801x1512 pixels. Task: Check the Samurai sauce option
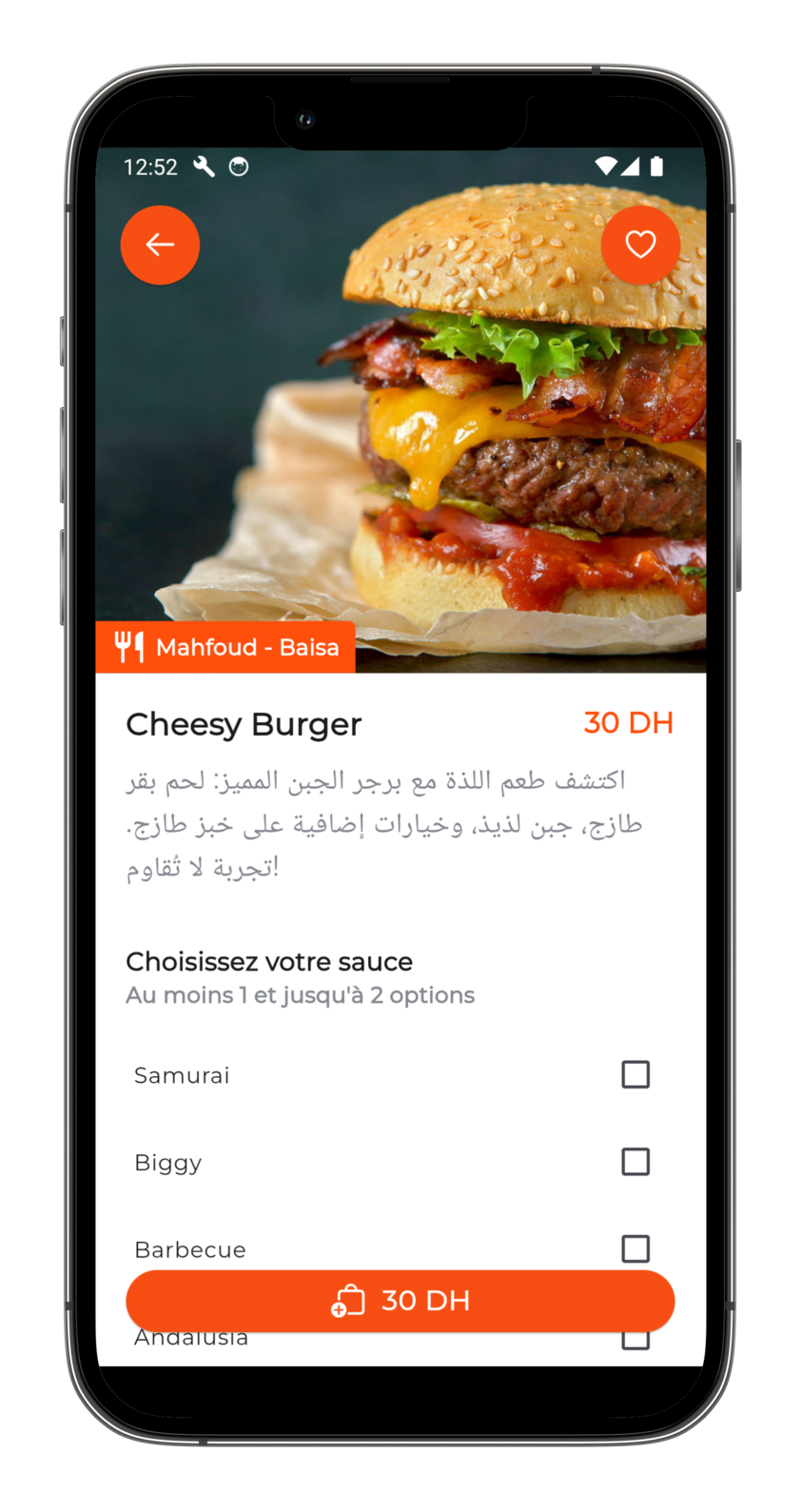(635, 1074)
